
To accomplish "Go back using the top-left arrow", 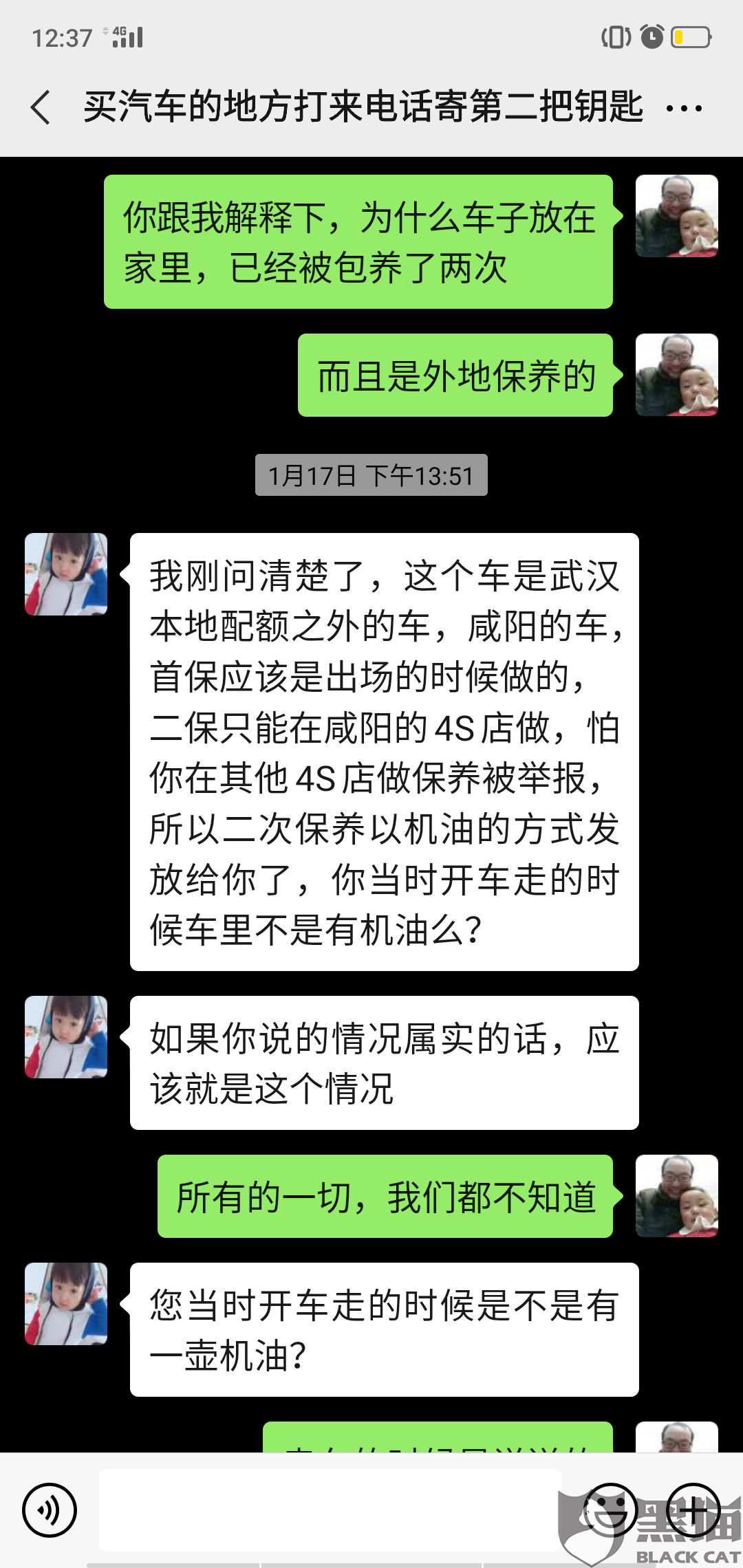I will (41, 108).
